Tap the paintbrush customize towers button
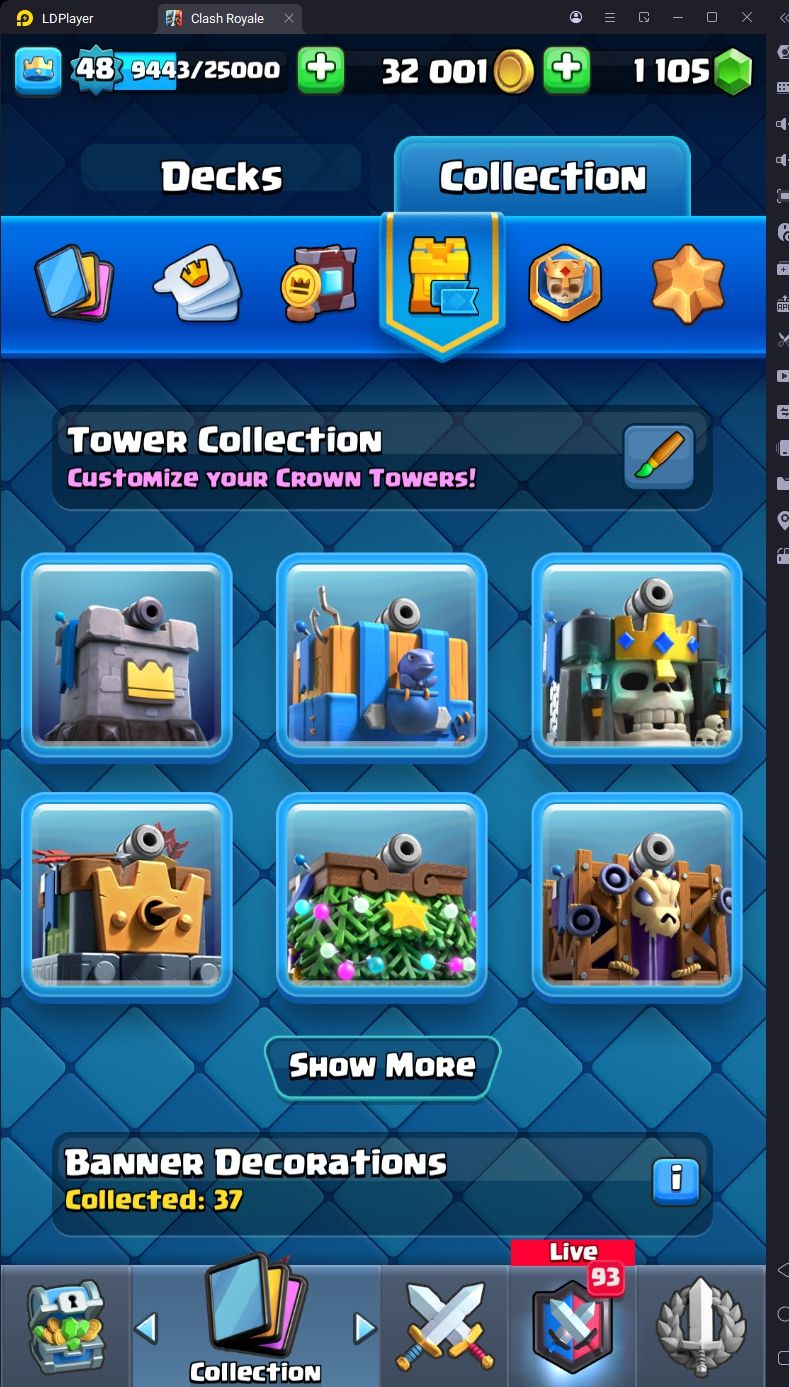The width and height of the screenshot is (789, 1387). (x=659, y=457)
